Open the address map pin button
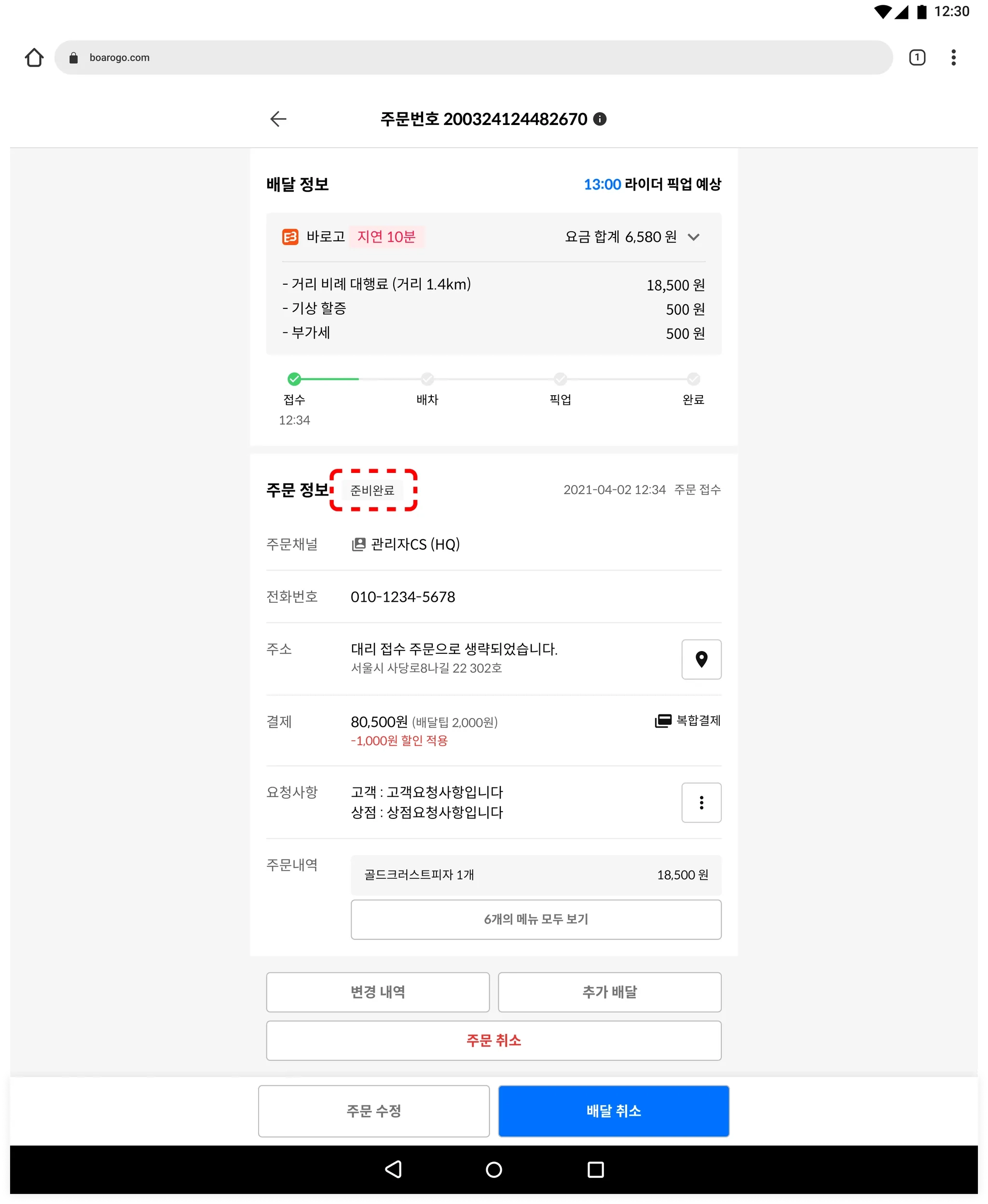The height and width of the screenshot is (1204, 988). pos(700,659)
